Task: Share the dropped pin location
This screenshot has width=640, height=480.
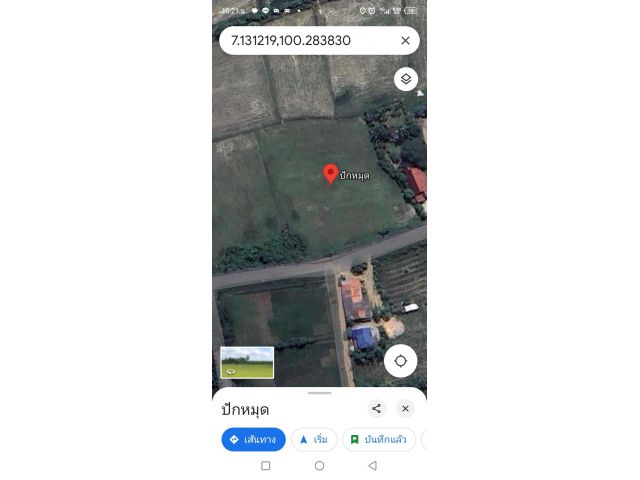Action: point(376,408)
